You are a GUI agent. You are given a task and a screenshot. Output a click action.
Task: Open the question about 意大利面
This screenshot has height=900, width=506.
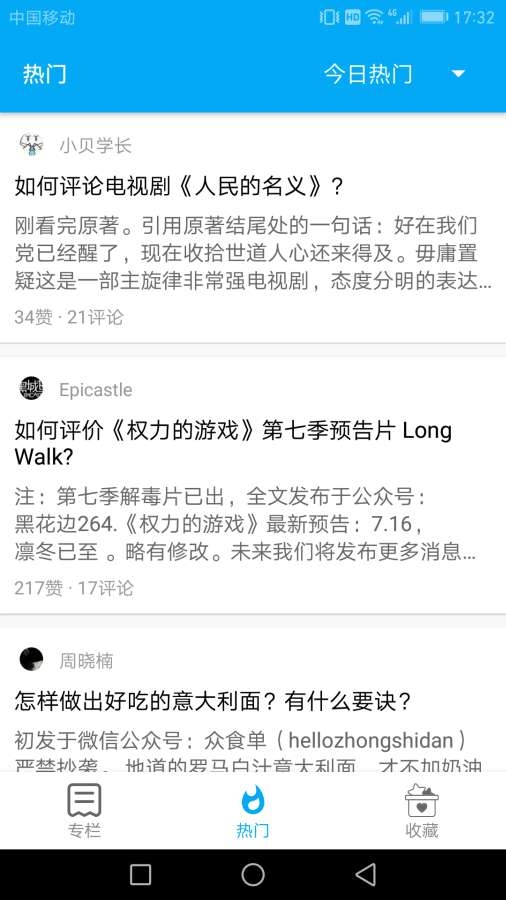[x=213, y=701]
